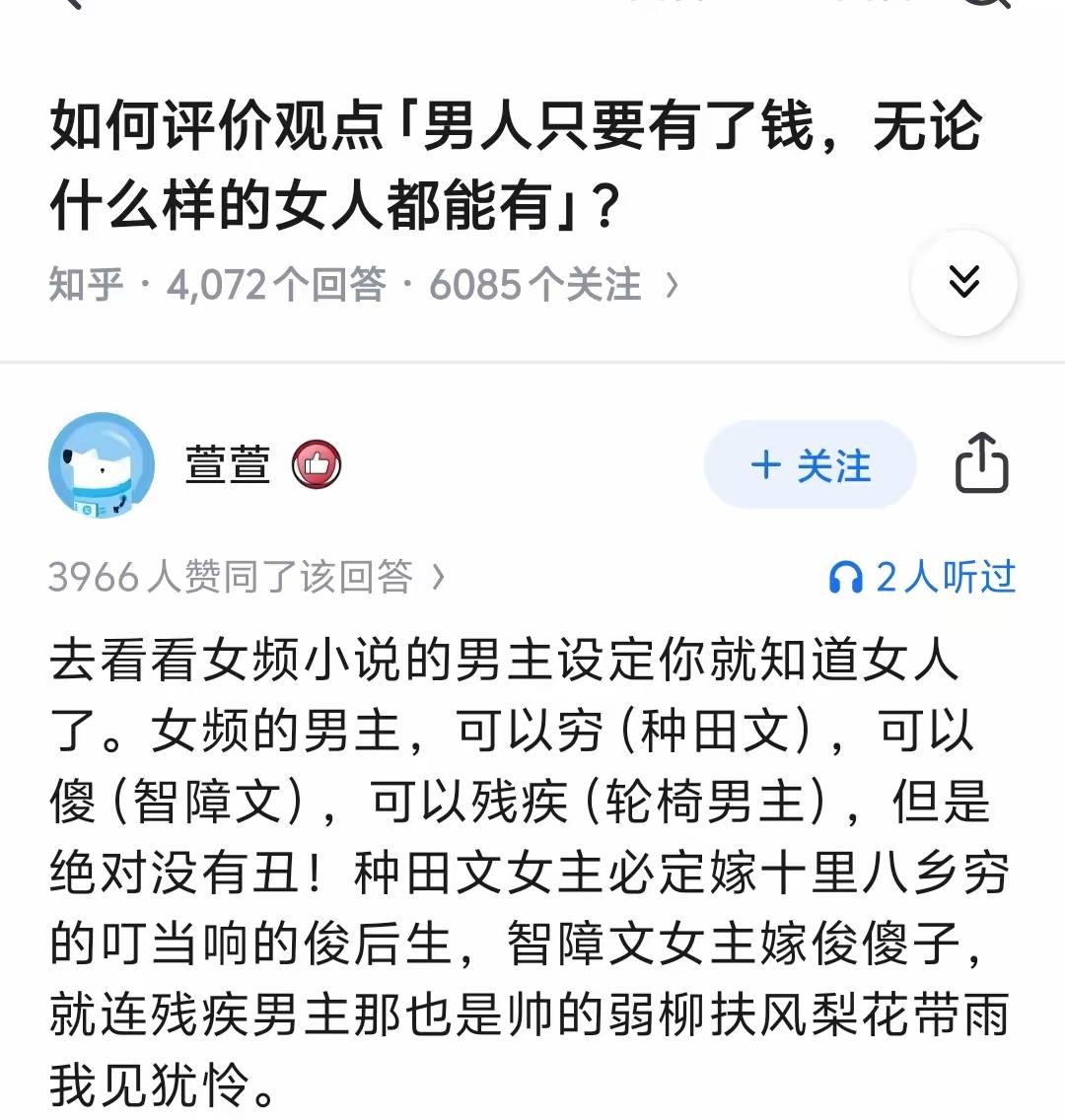Expand the question details with the double chevron
The height and width of the screenshot is (1120, 1065).
963,282
